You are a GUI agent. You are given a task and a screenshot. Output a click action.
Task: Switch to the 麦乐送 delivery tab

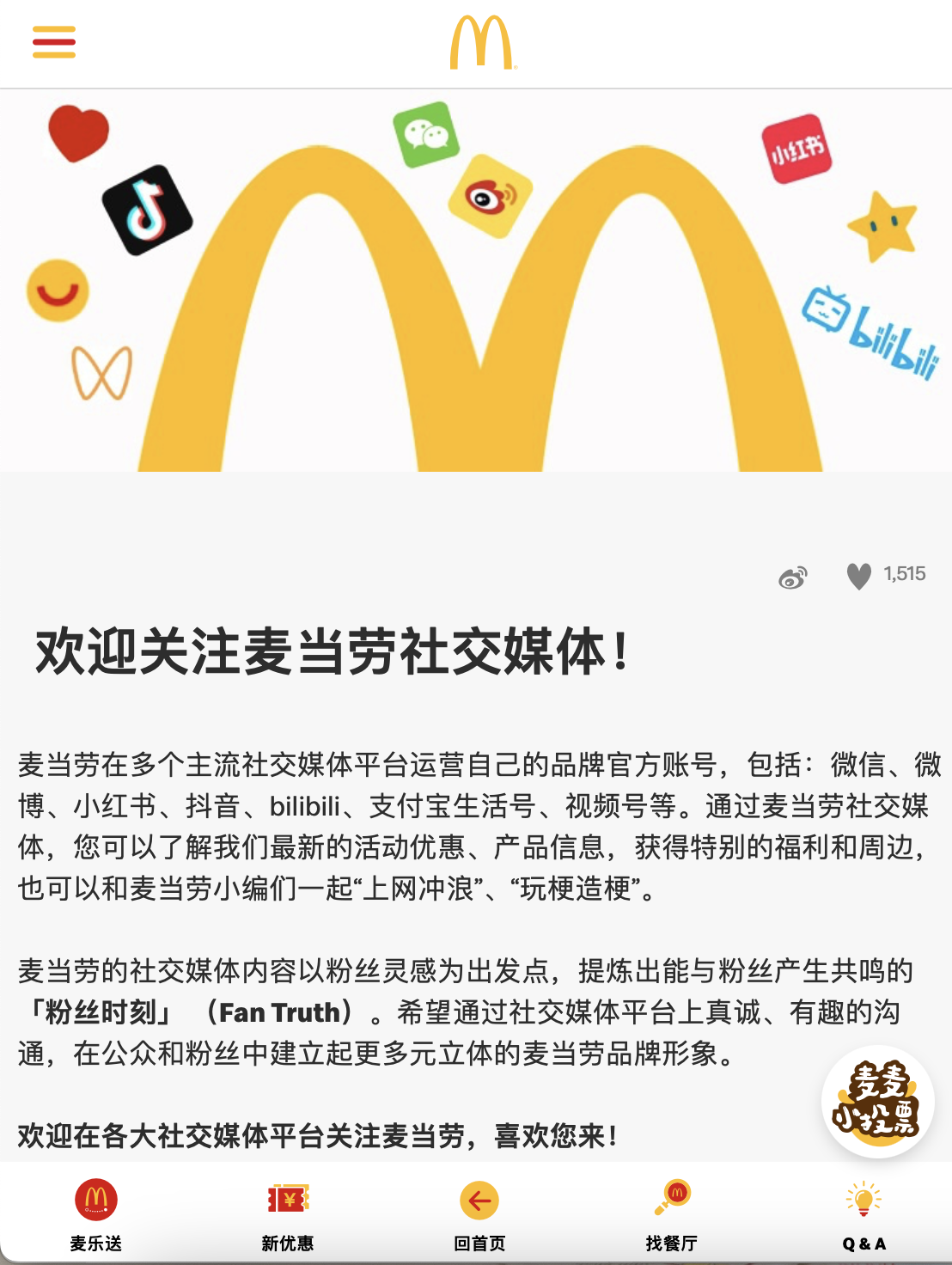[95, 1213]
